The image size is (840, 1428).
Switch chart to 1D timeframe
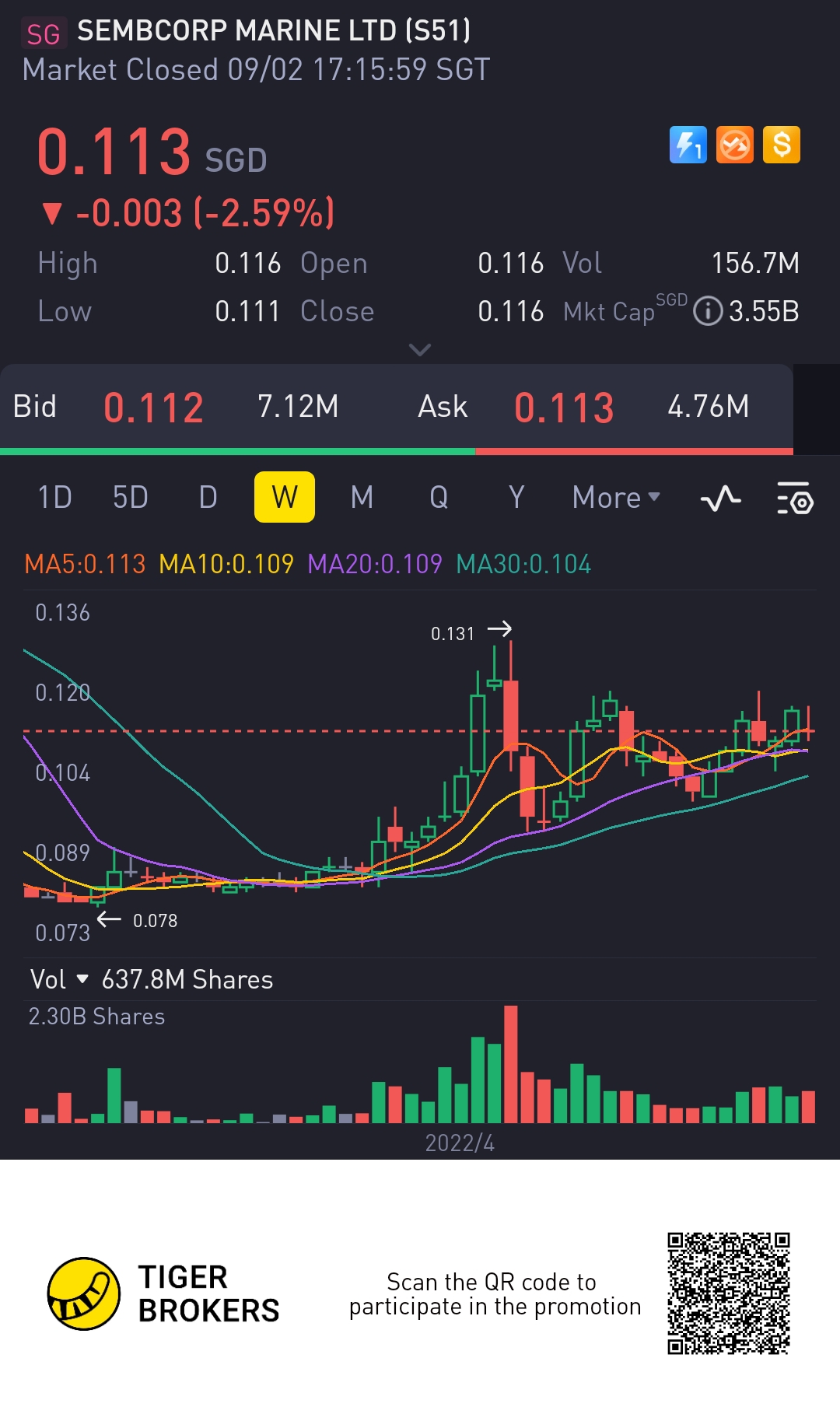tap(54, 497)
